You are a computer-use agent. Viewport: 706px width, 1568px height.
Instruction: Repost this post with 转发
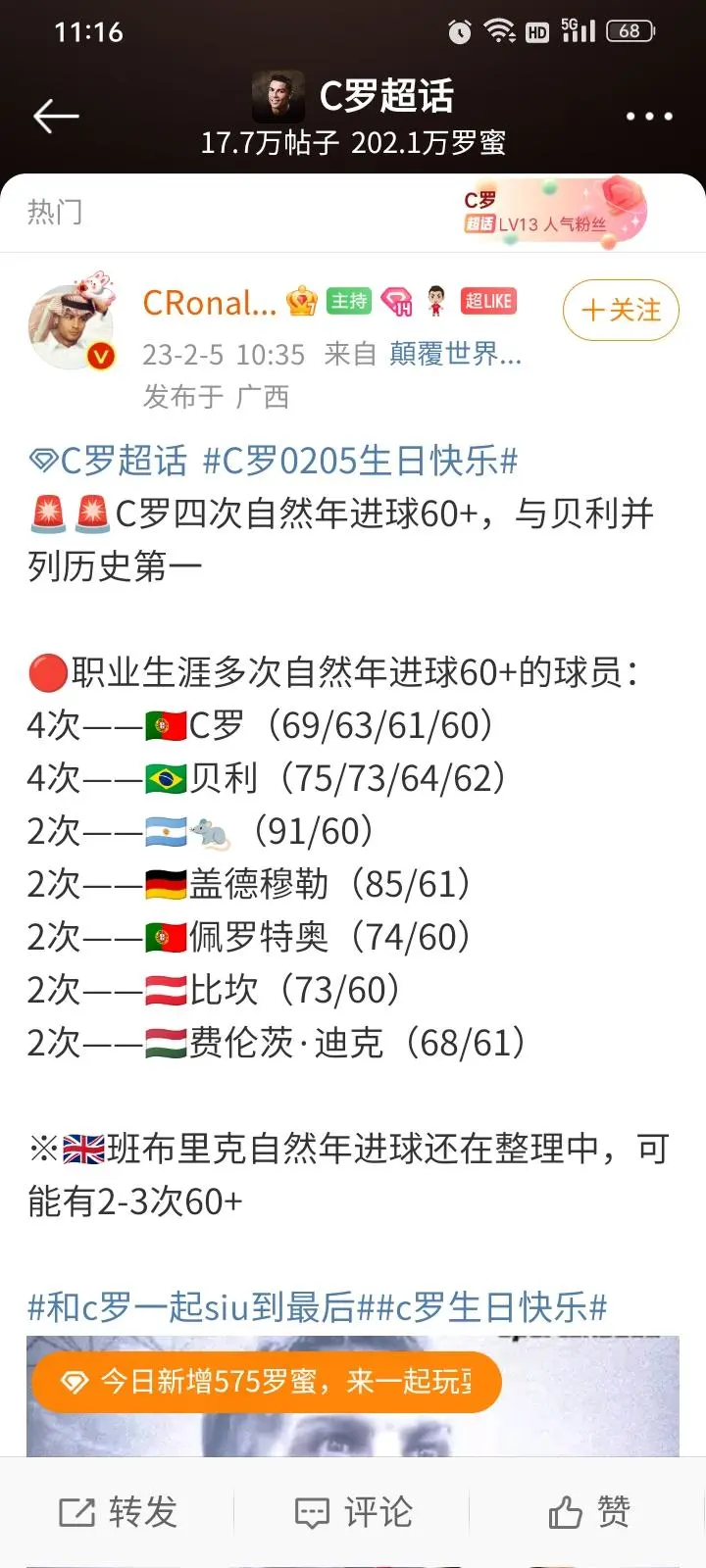[x=118, y=1512]
